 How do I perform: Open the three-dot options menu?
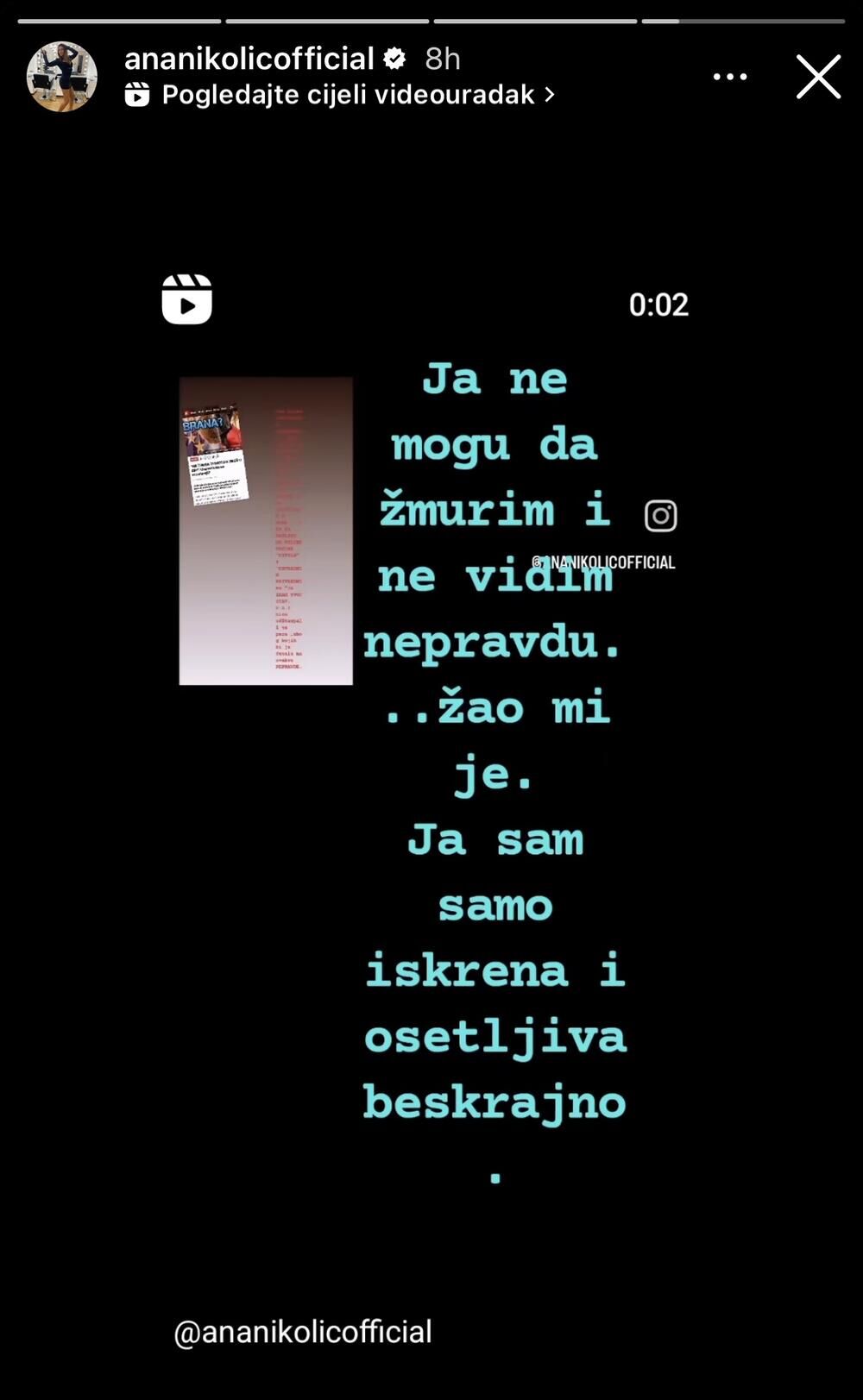(729, 76)
